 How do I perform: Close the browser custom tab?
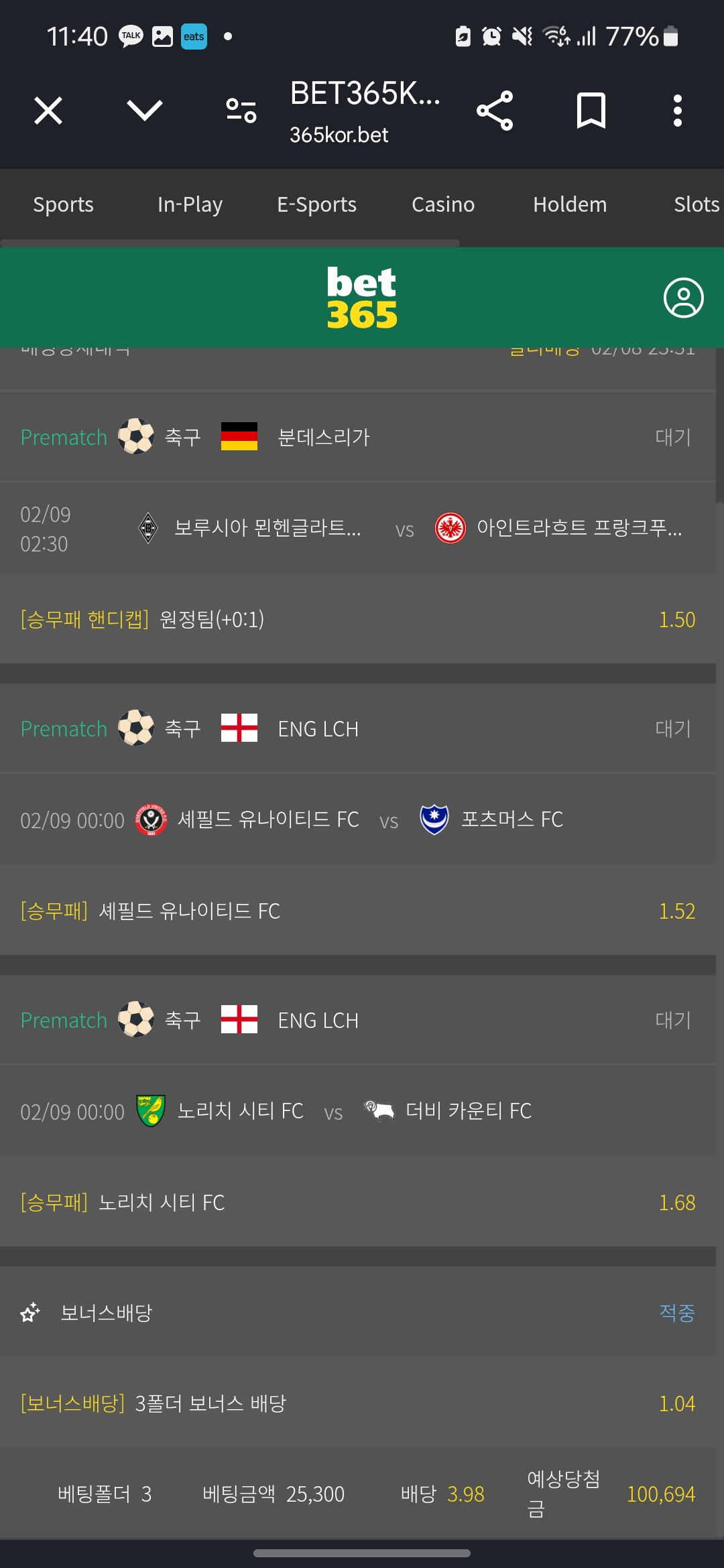point(48,111)
